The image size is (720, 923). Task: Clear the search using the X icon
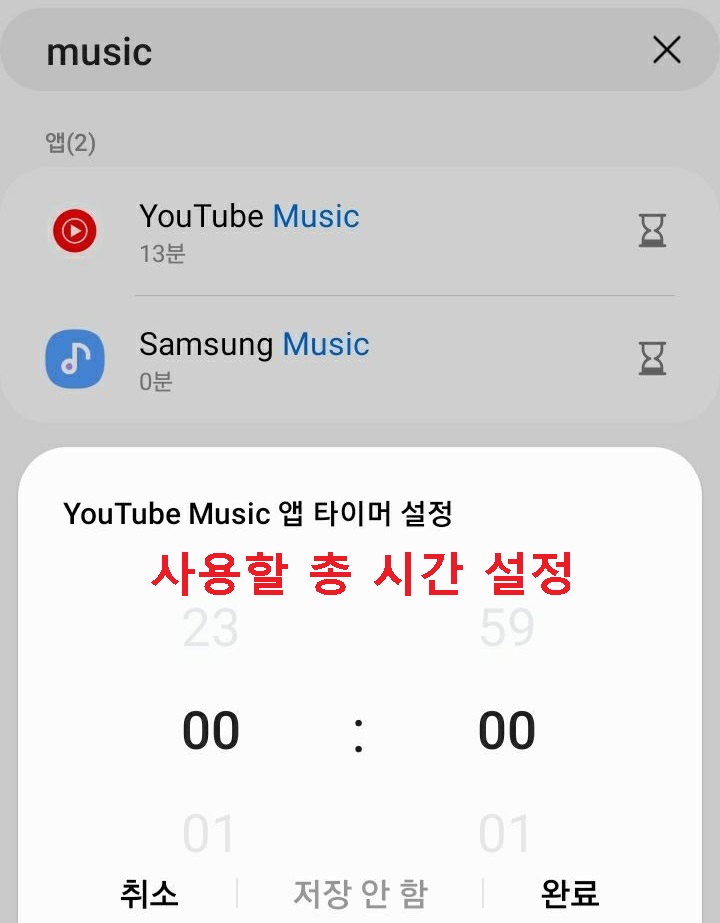666,50
